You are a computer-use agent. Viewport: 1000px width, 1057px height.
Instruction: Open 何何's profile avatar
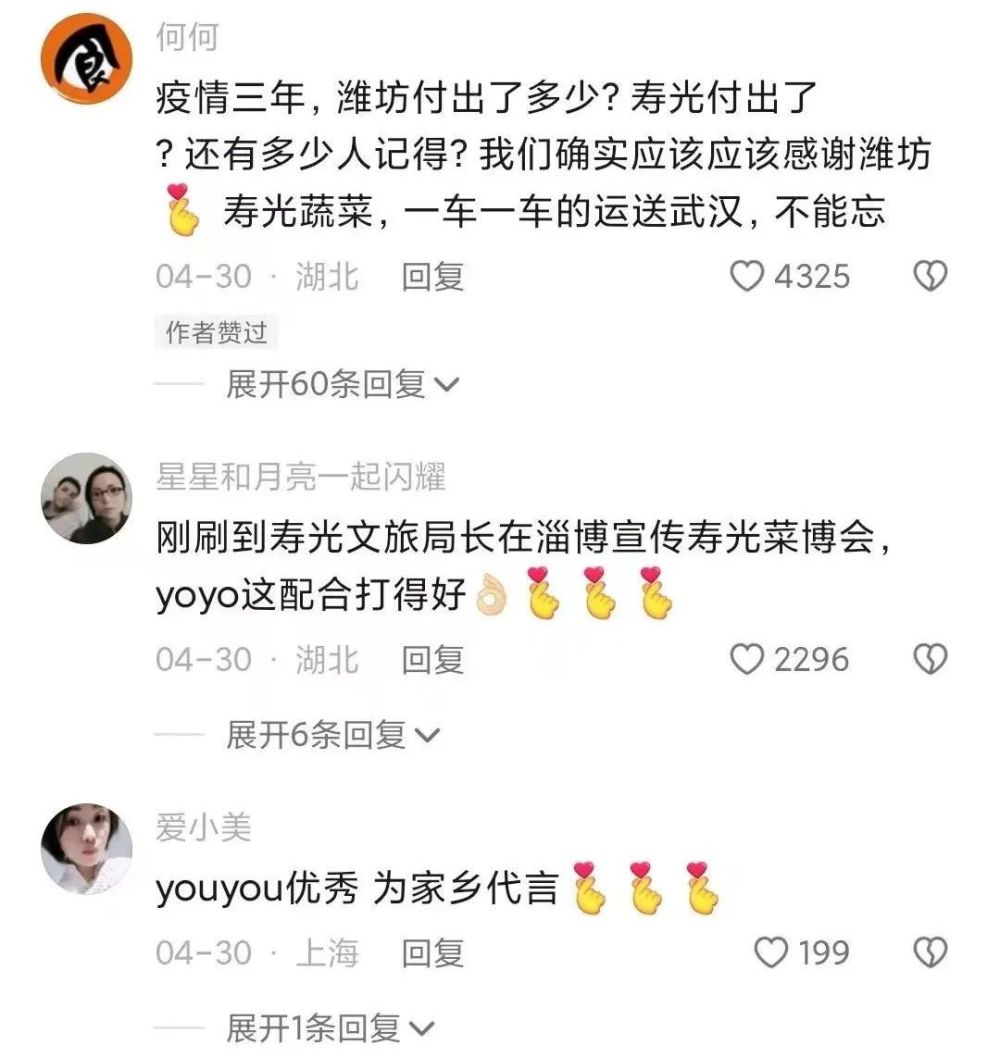(x=87, y=57)
